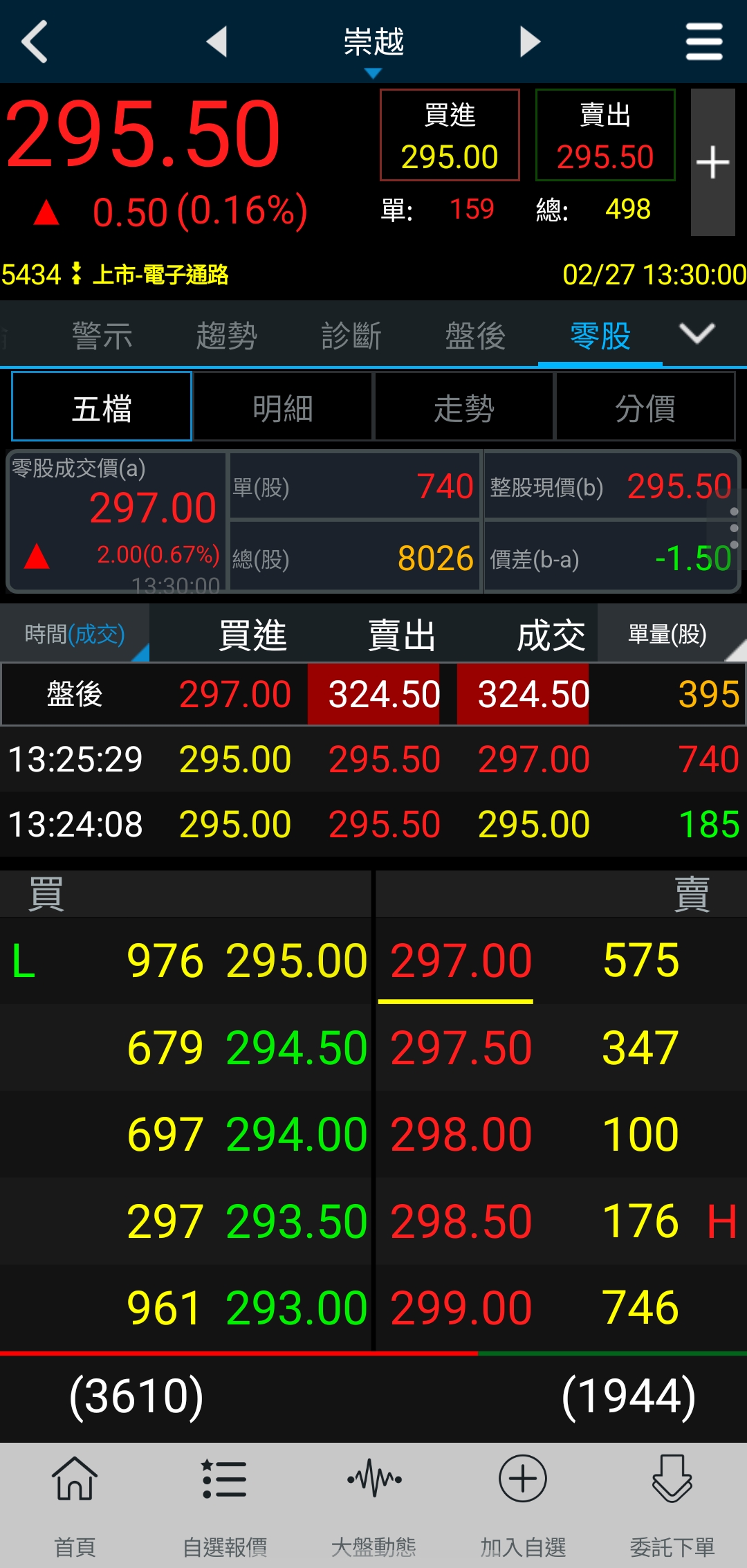Tap the 賣出 295.50 sell button
Screen dimensions: 747x1568
[605, 136]
